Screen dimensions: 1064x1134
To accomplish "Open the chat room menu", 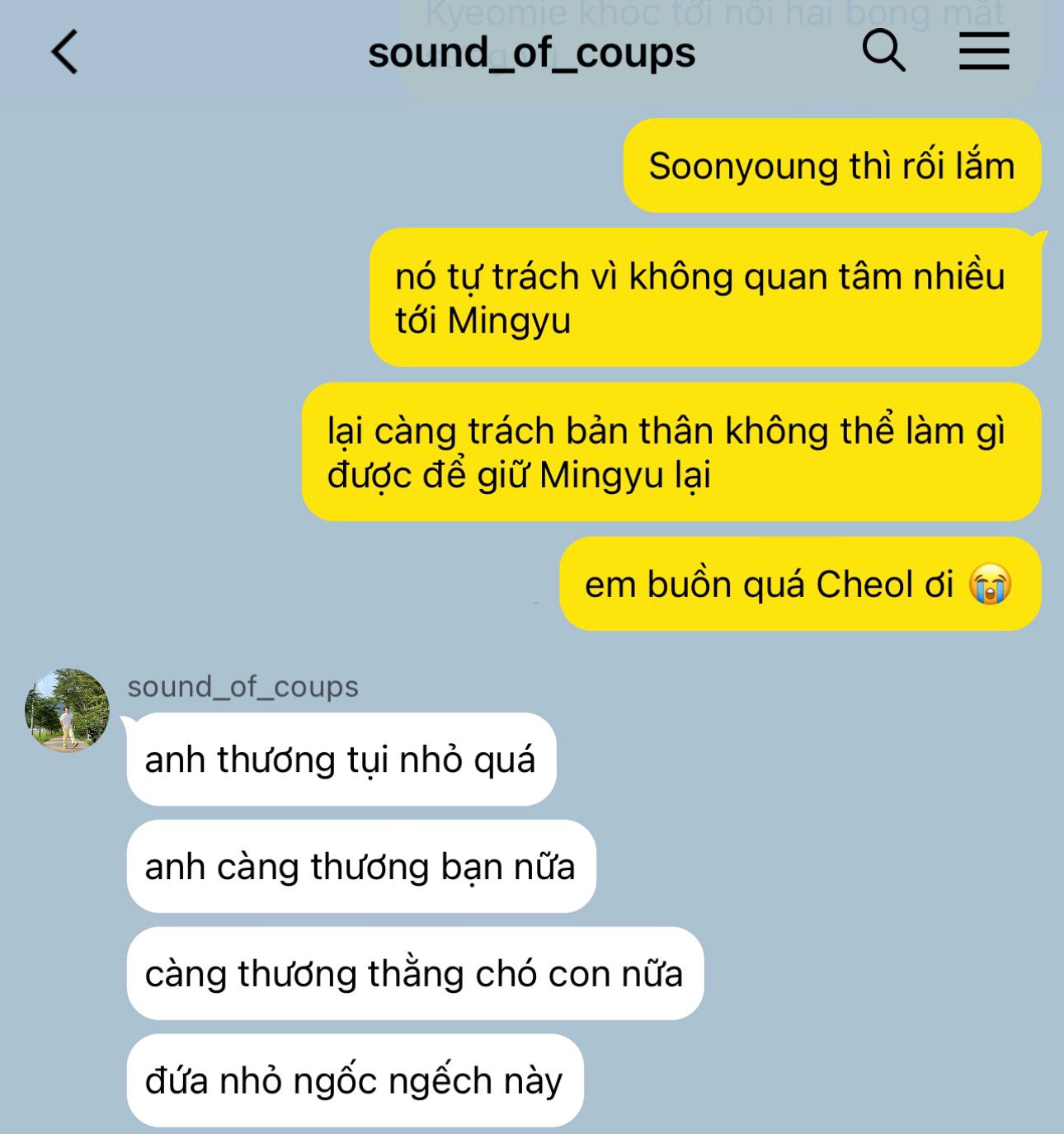I will [984, 51].
